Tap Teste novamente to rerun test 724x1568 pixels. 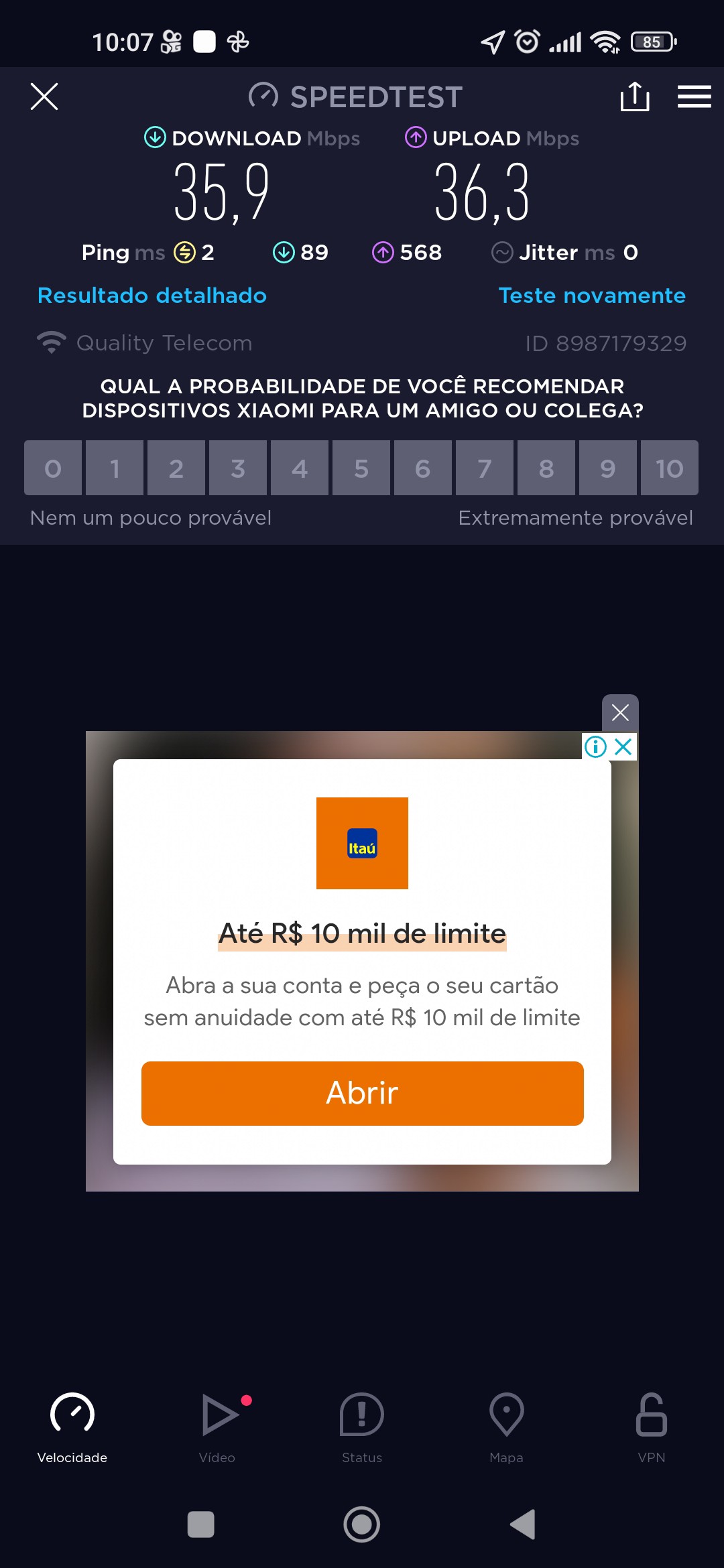point(592,296)
